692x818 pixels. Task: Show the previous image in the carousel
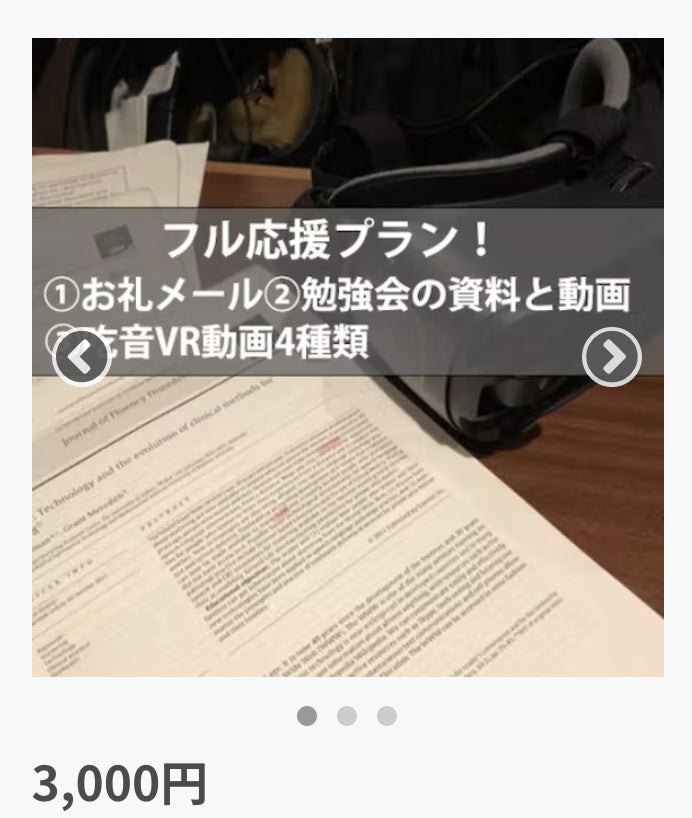click(x=81, y=357)
